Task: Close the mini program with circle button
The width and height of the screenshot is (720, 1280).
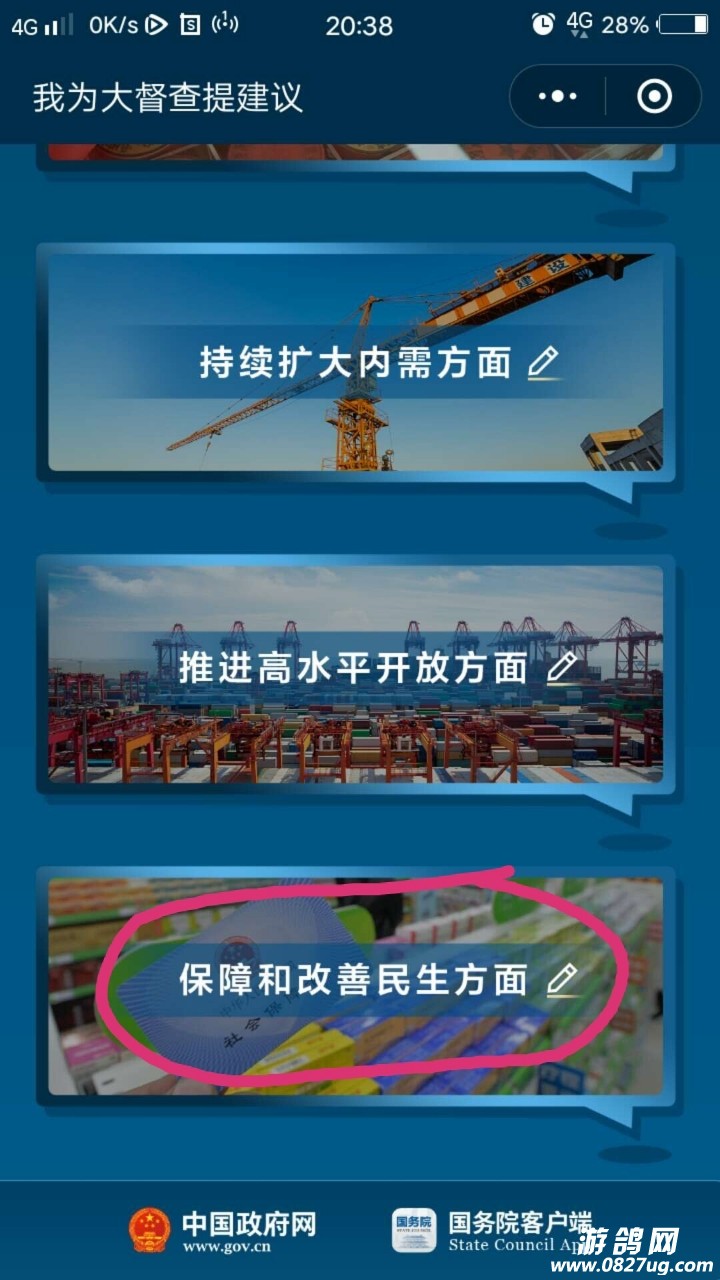Action: pyautogui.click(x=654, y=97)
